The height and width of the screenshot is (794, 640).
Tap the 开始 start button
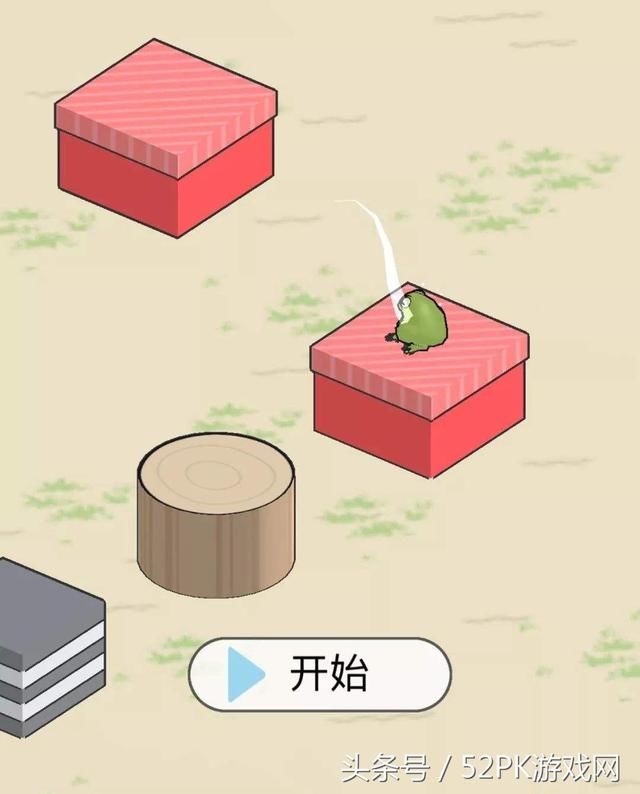[320, 674]
